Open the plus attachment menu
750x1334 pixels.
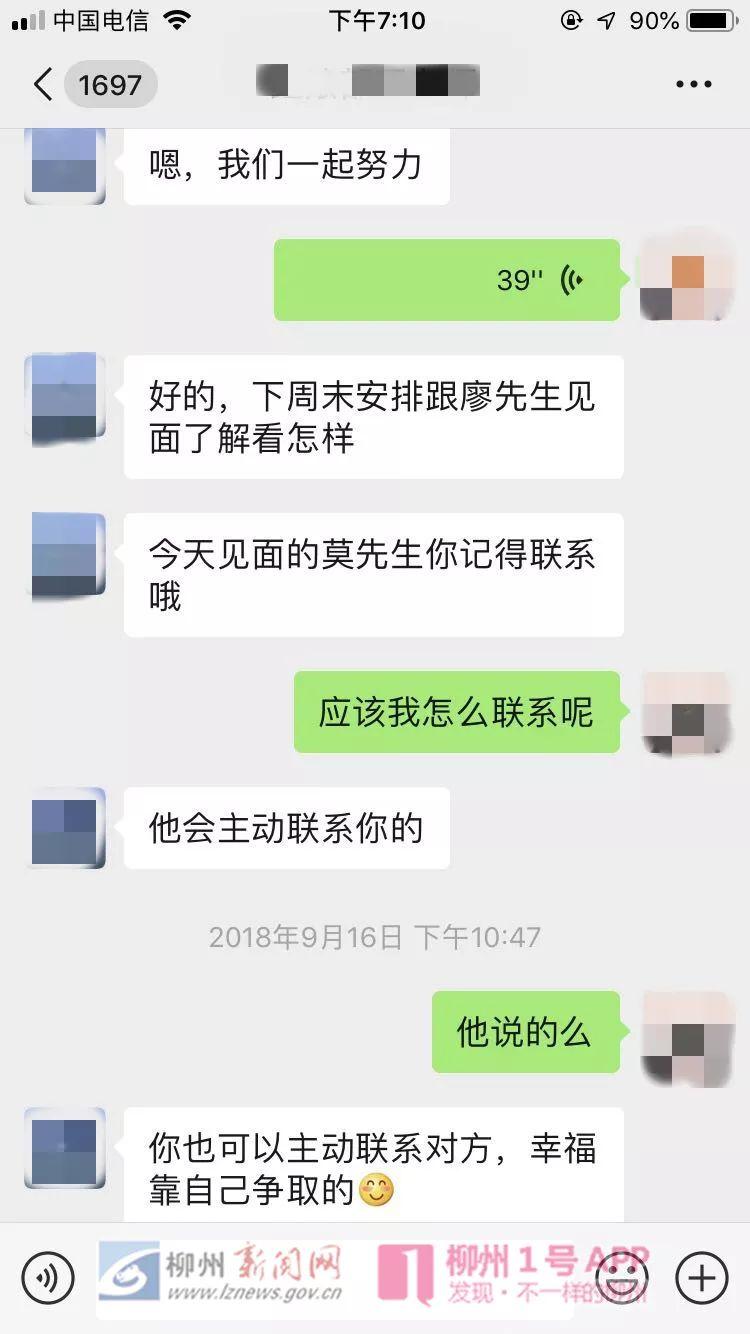[x=702, y=1277]
